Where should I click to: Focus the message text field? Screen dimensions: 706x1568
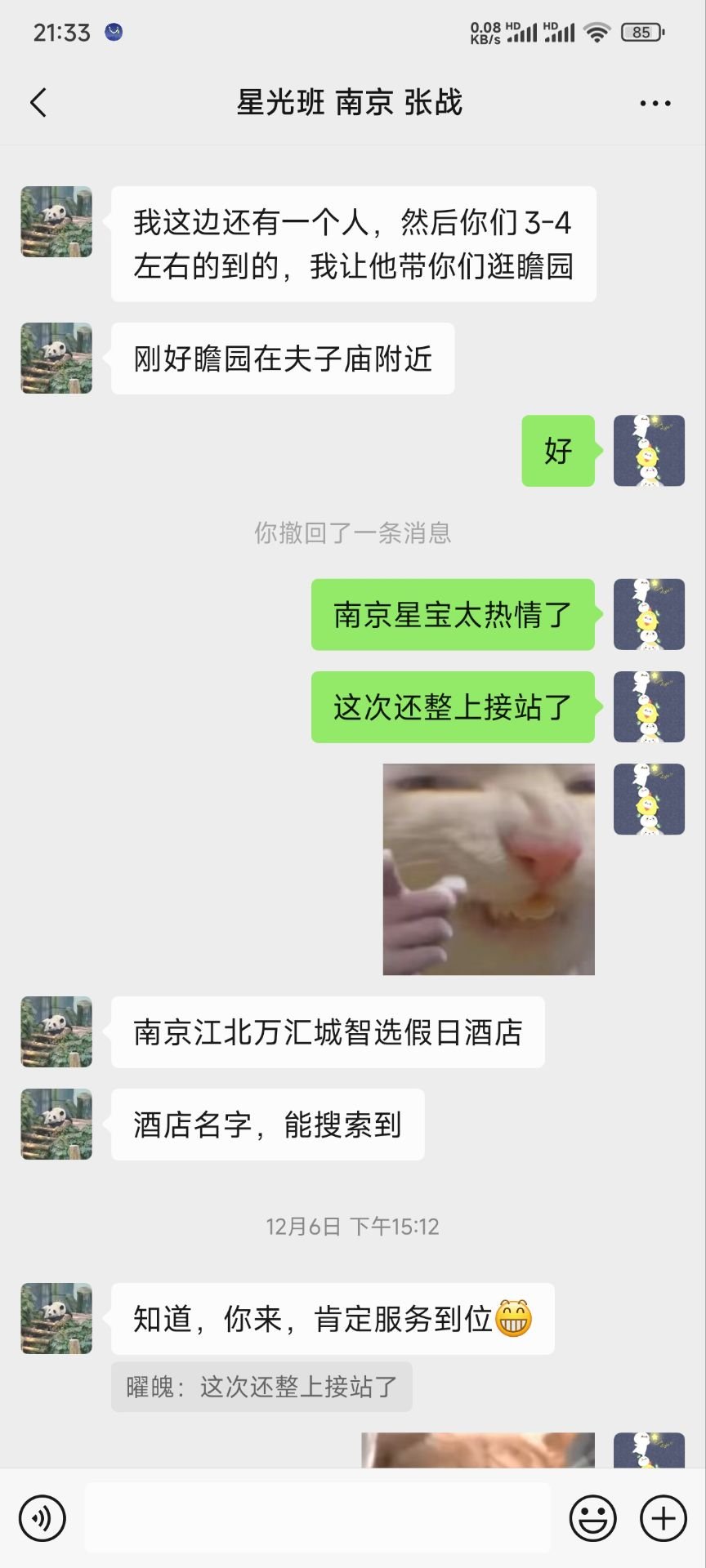(x=317, y=1518)
